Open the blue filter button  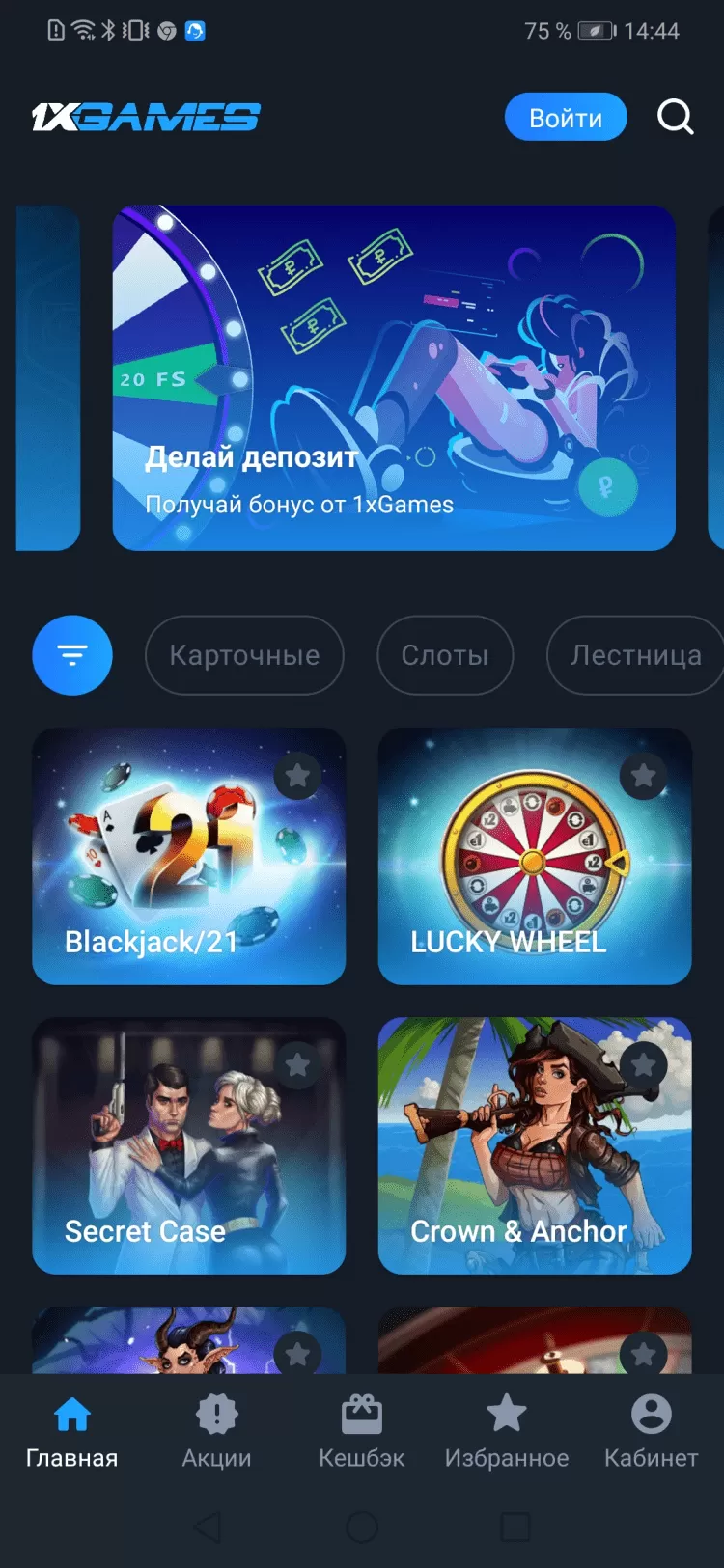coord(72,655)
